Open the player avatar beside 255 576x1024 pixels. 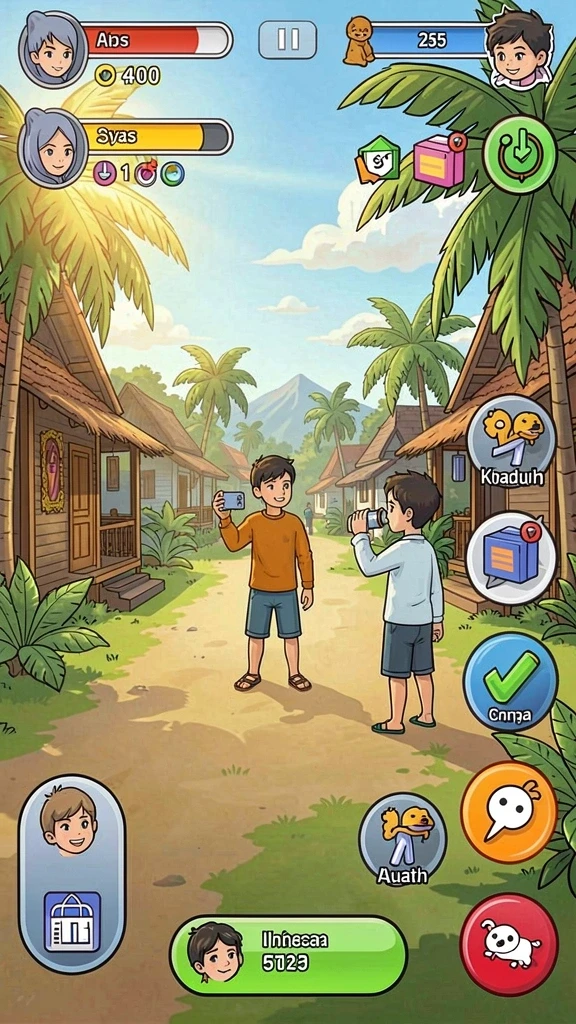(x=519, y=49)
